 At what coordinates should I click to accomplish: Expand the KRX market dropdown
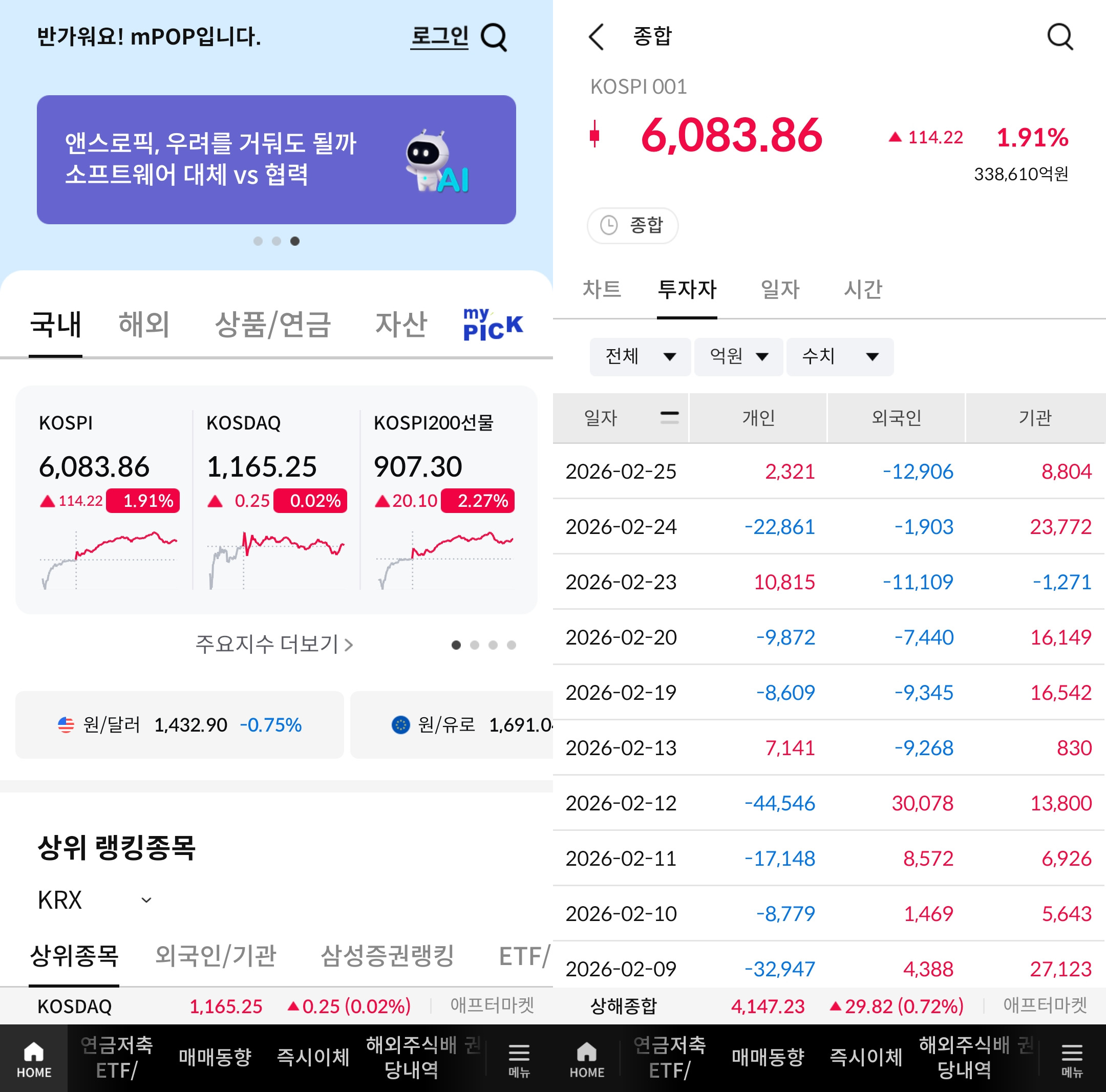coord(94,900)
